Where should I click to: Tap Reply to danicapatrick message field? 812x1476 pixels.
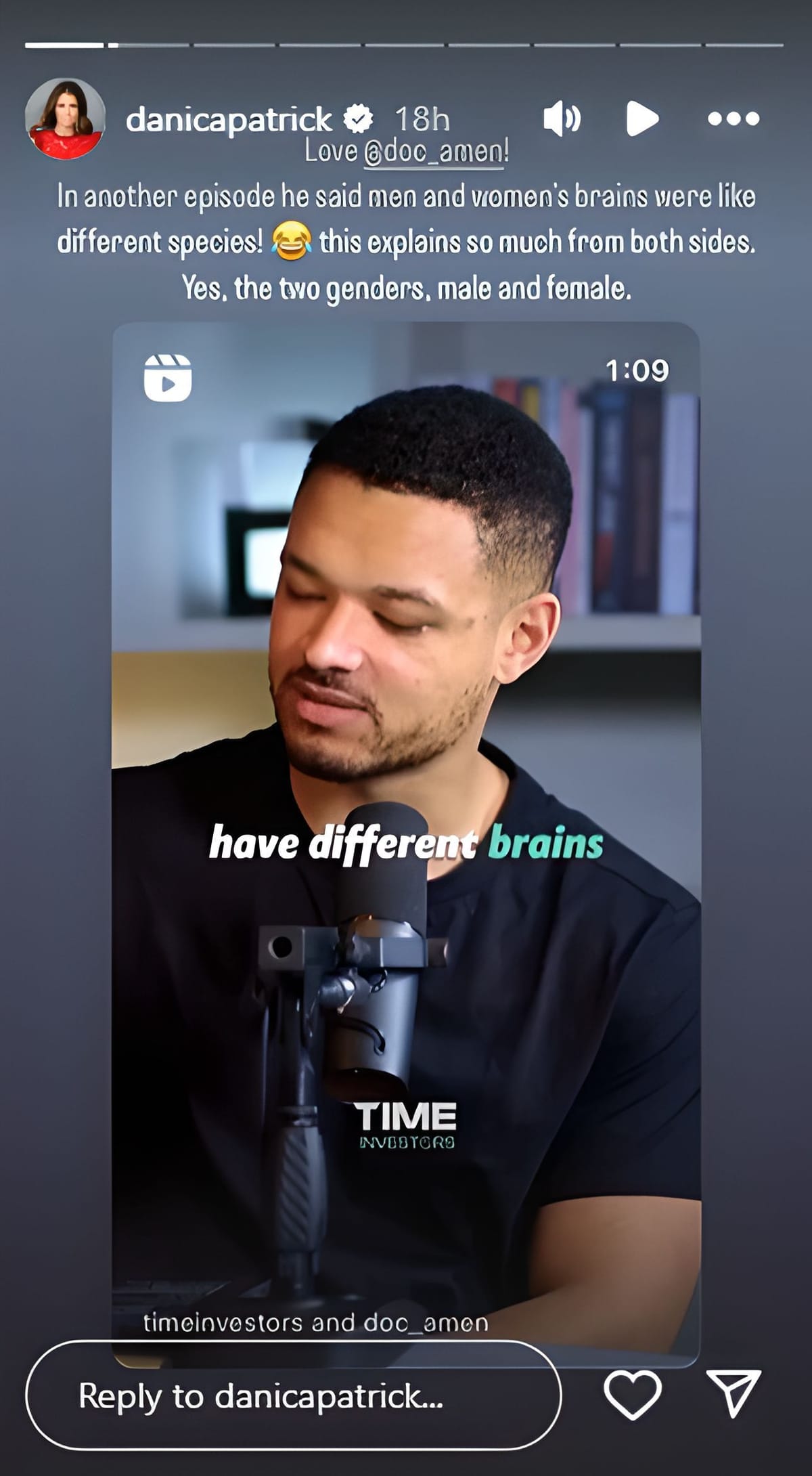[x=293, y=1396]
